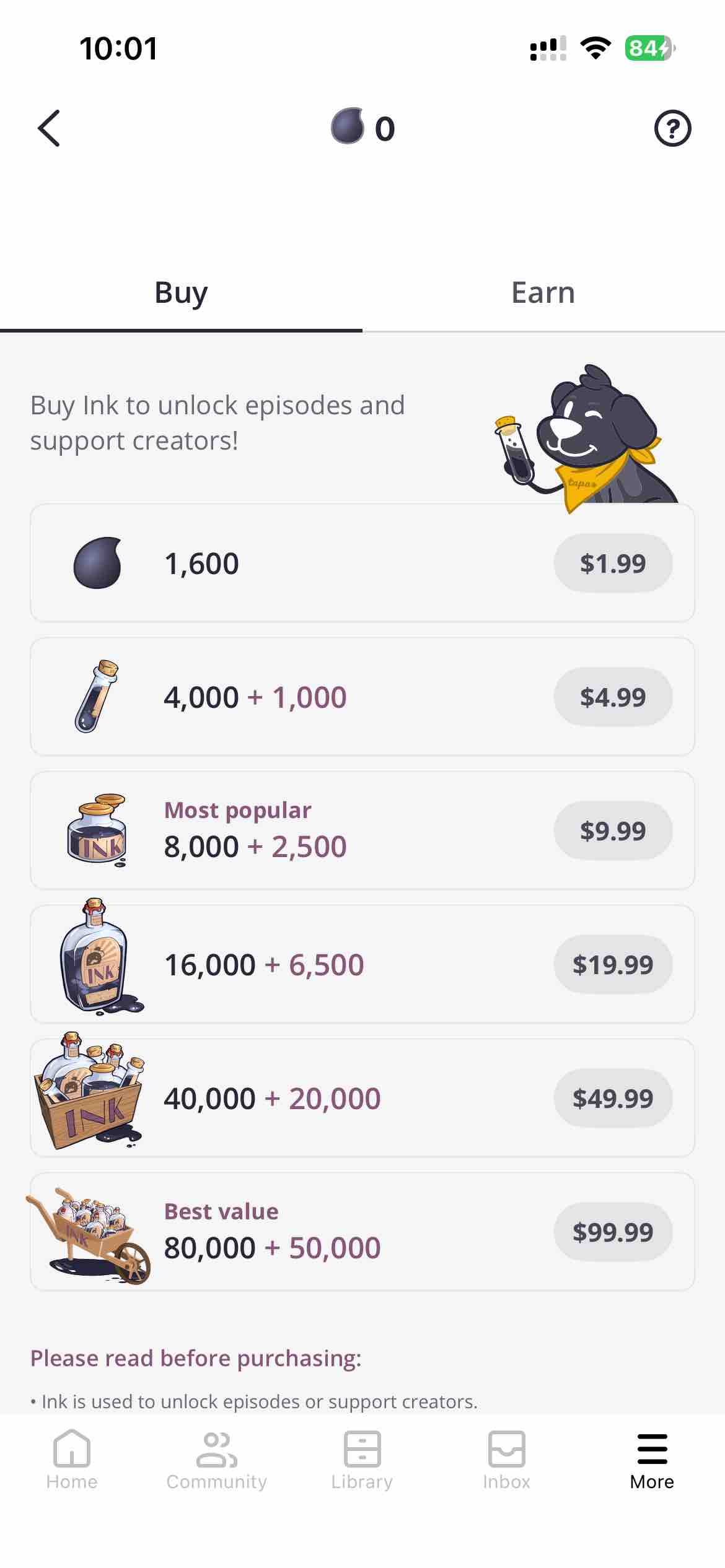Choose the Most popular $9.99 pack

pos(612,830)
